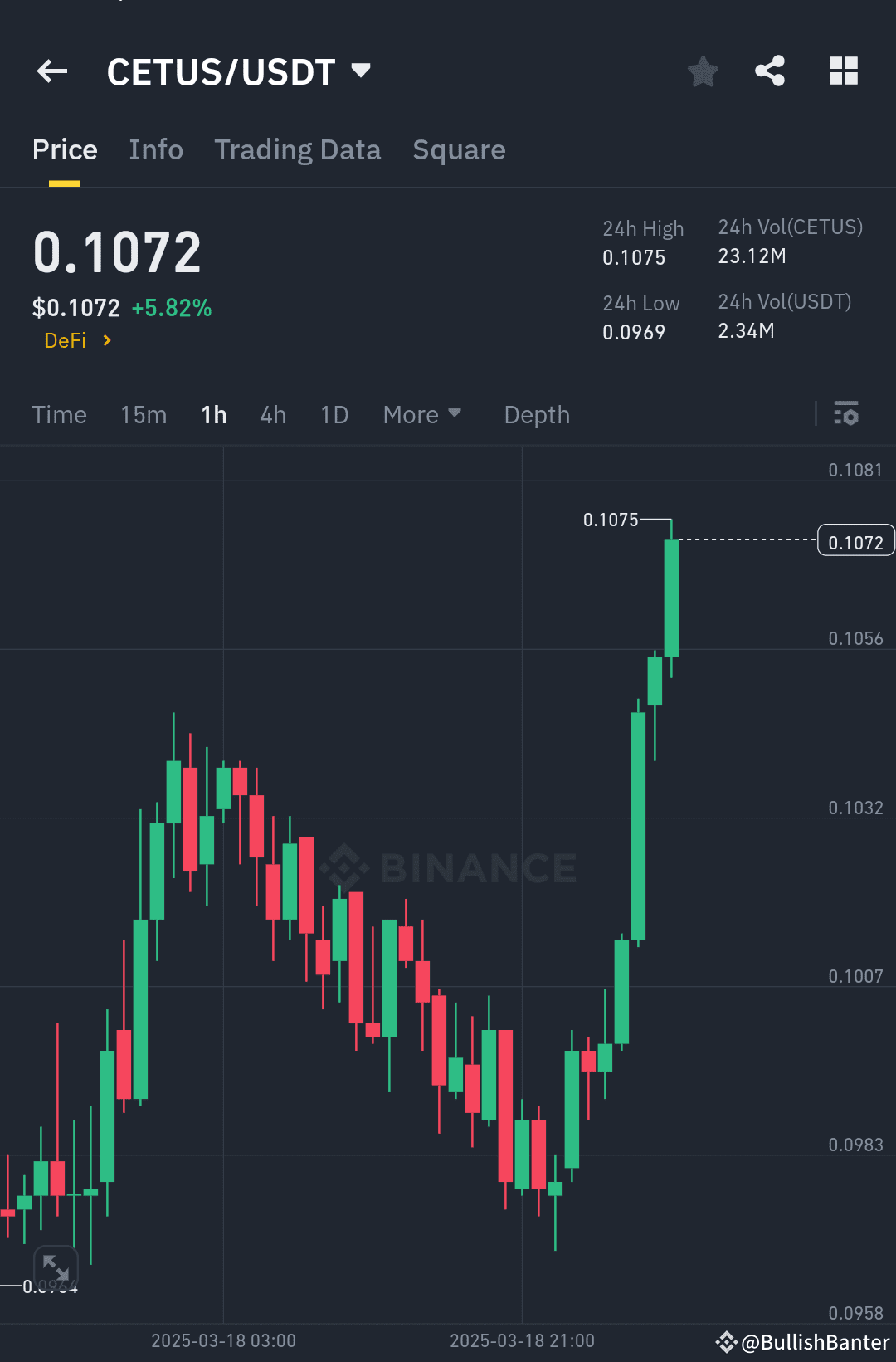The width and height of the screenshot is (896, 1362).
Task: Select the 4h timeframe
Action: [x=272, y=414]
